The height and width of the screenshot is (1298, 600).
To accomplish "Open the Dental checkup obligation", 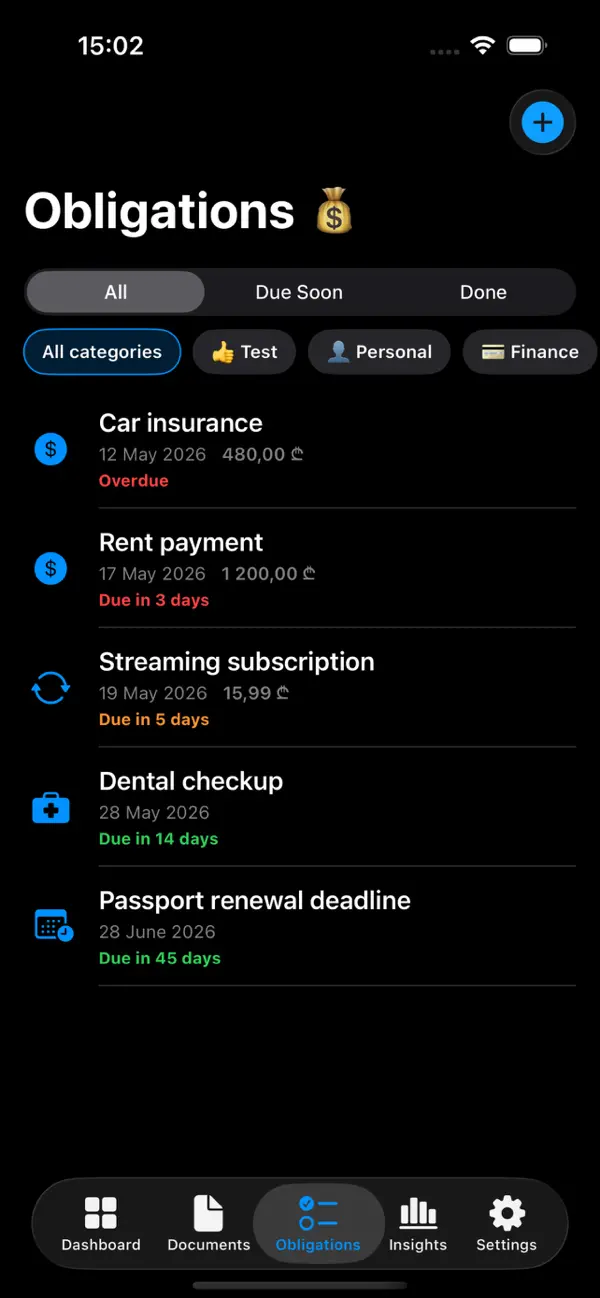I will tap(300, 808).
